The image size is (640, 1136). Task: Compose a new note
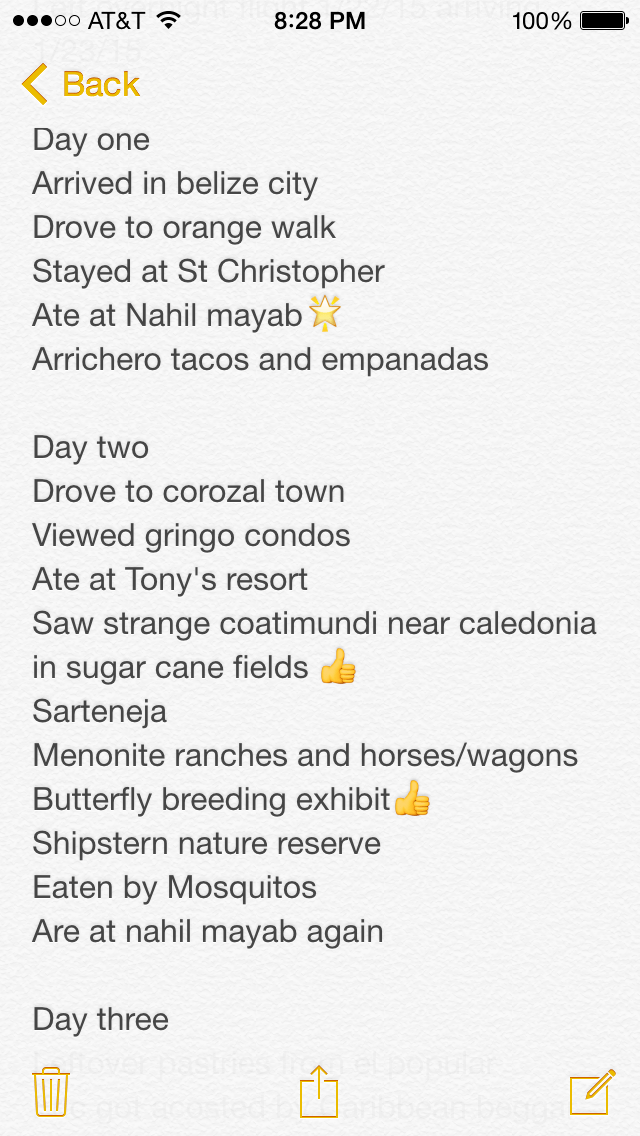point(592,1091)
